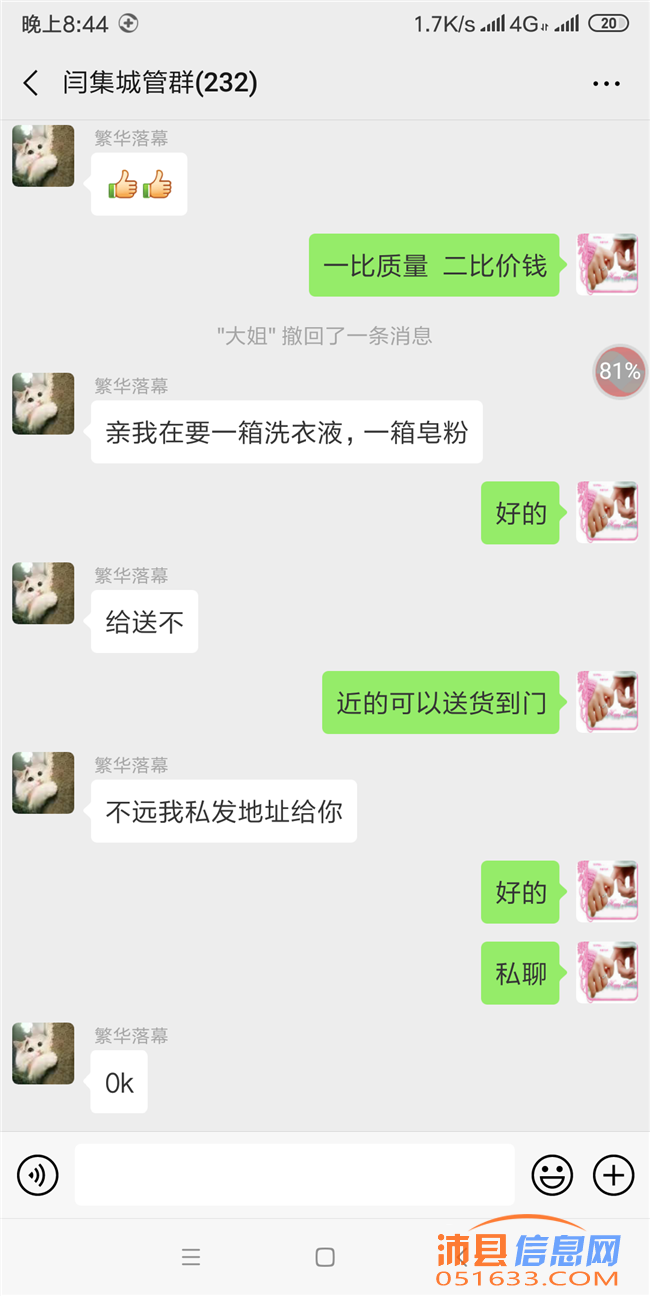Tap own avatar beside 一比质量 二比价钱
650x1296 pixels.
[x=607, y=264]
